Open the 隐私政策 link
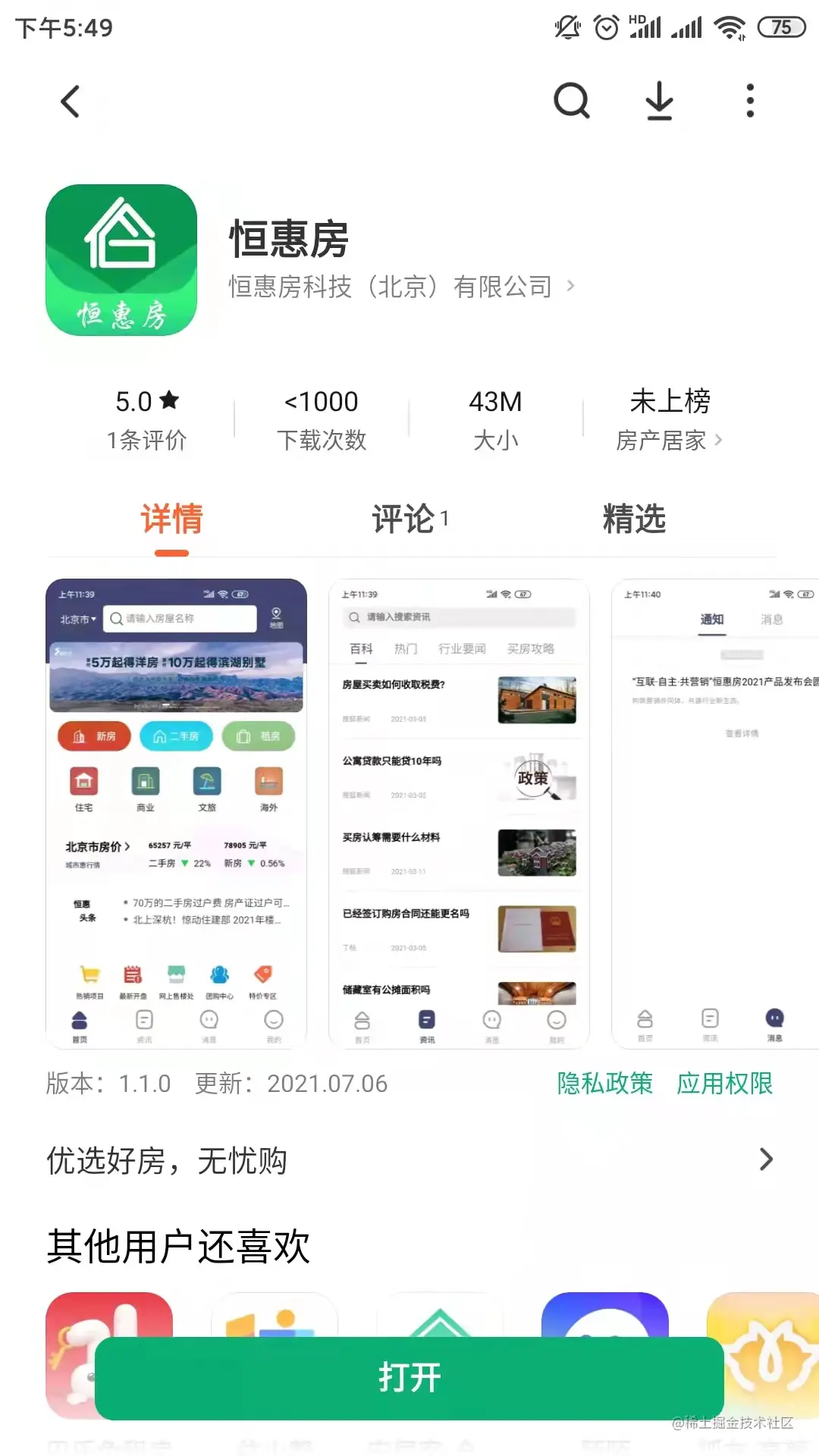This screenshot has width=819, height=1456. pyautogui.click(x=604, y=1083)
